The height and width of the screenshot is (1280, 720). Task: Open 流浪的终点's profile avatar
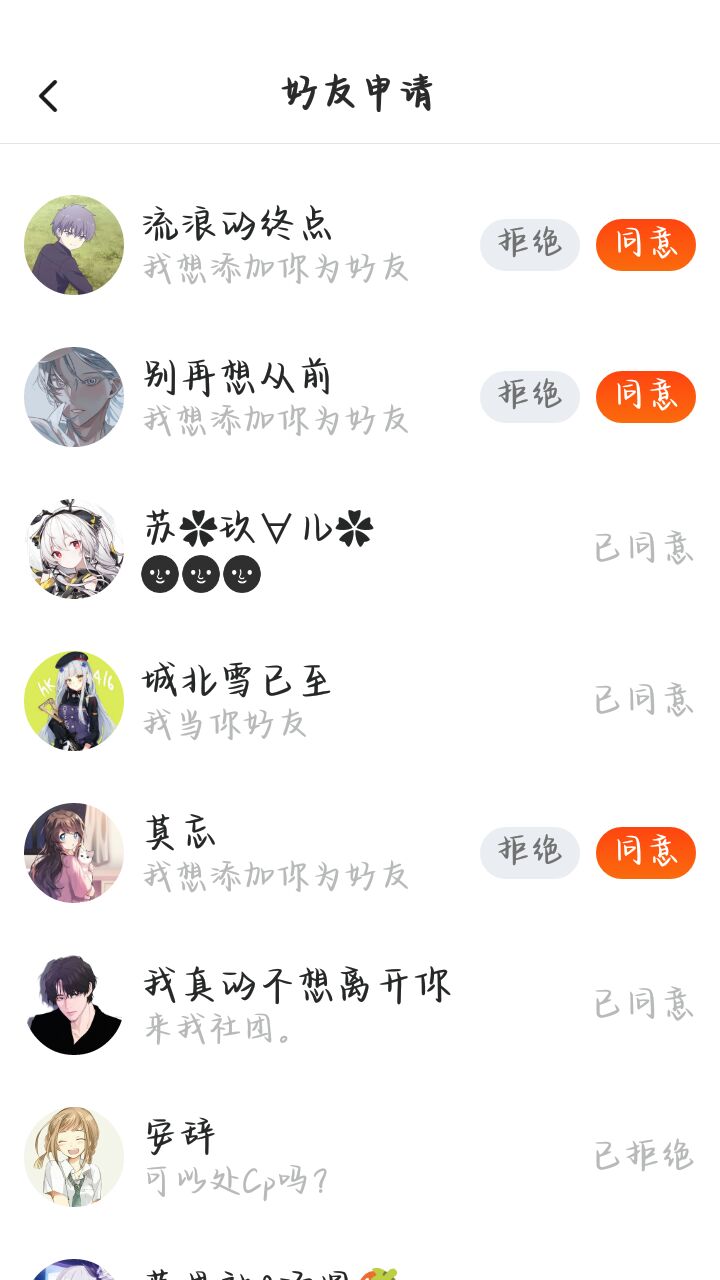74,245
